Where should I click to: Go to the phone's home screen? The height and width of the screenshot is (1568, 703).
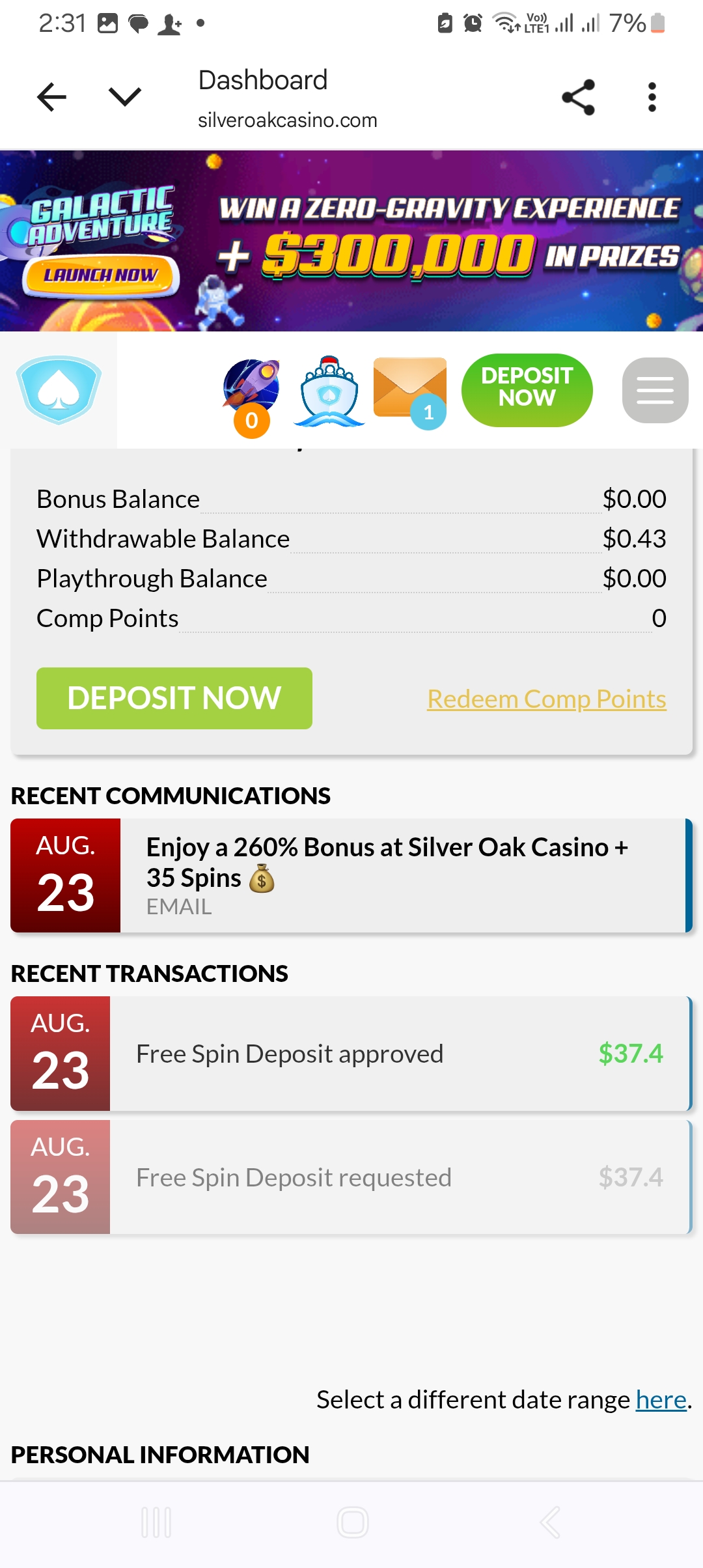[352, 1522]
